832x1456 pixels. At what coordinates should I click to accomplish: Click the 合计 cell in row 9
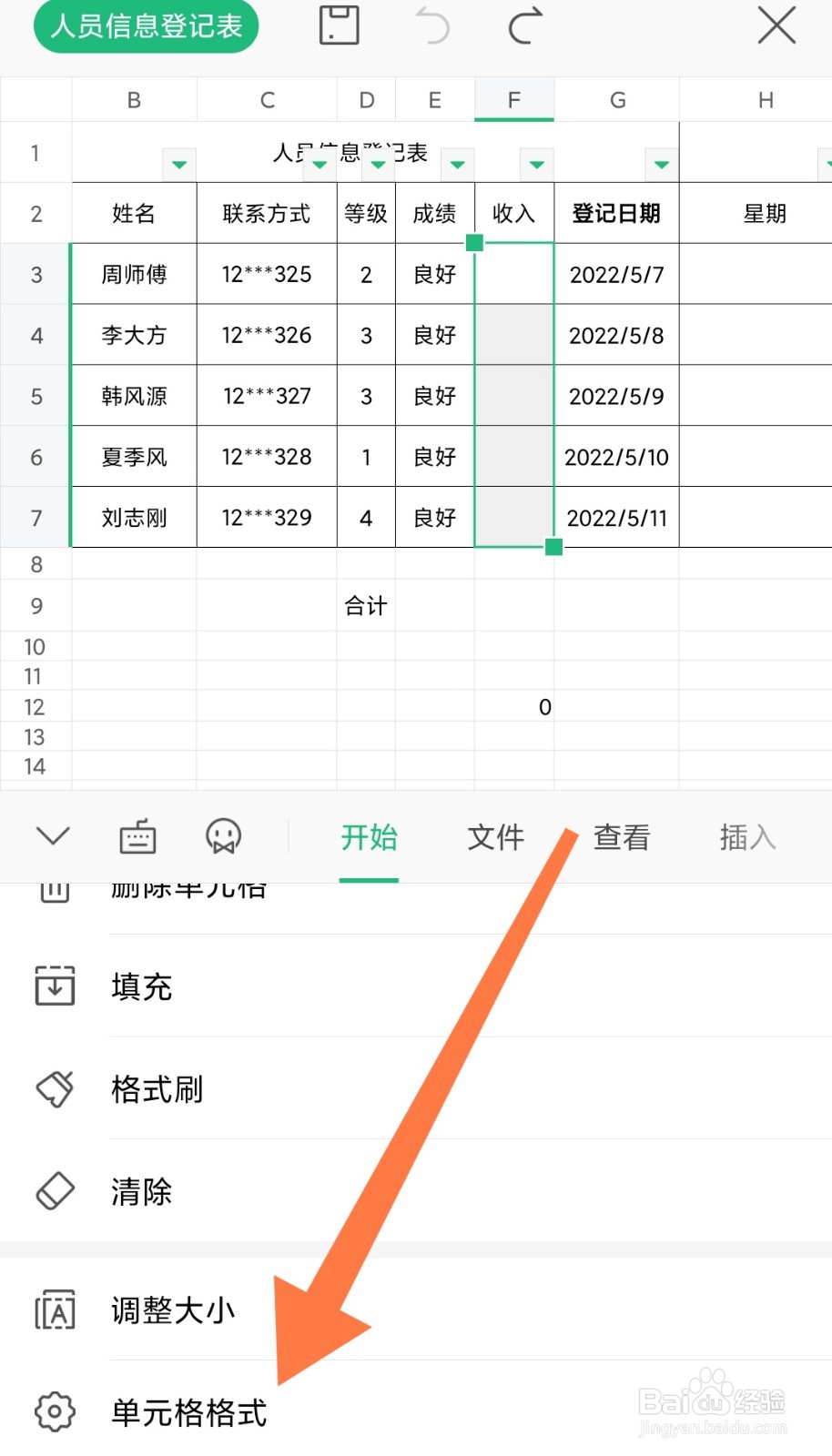pyautogui.click(x=366, y=605)
